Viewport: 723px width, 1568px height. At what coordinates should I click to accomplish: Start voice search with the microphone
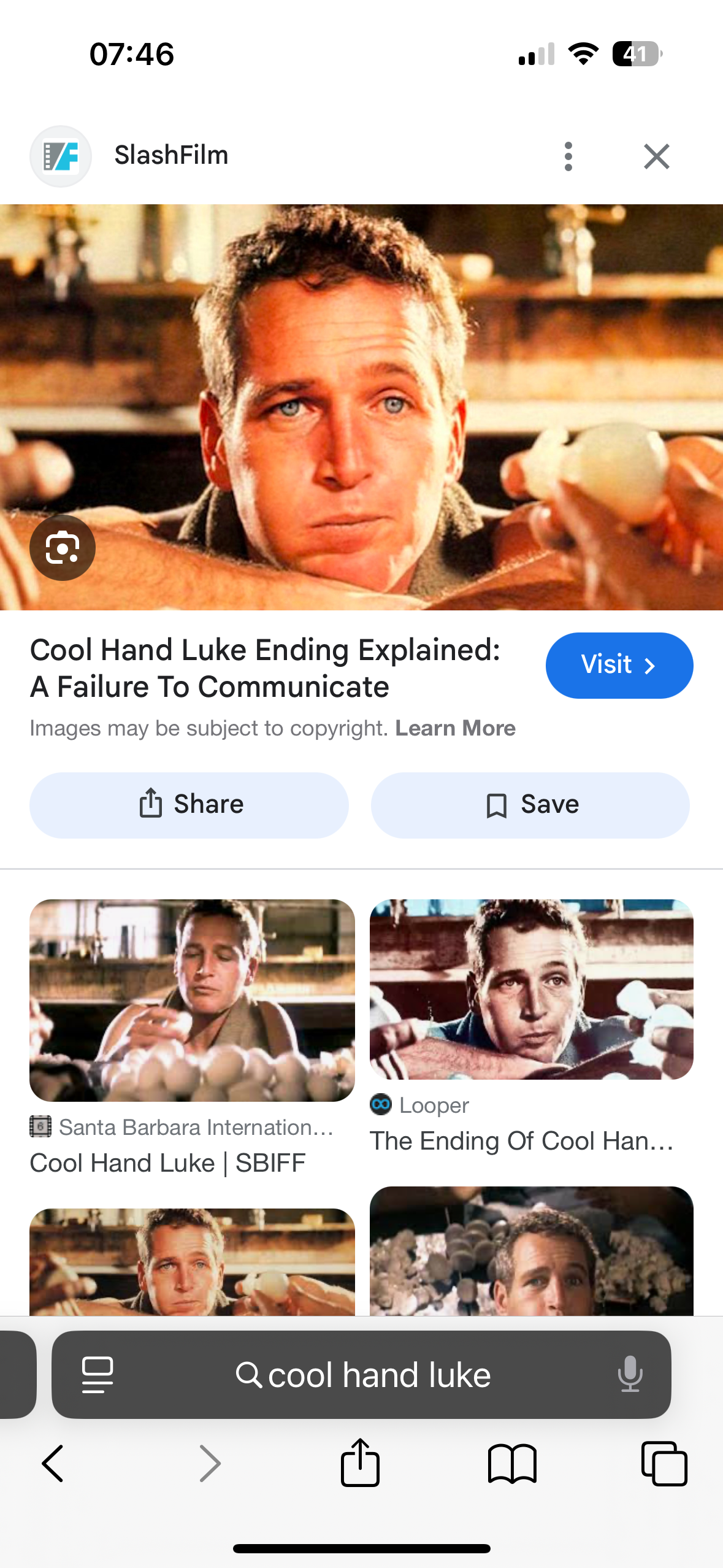coord(630,1374)
